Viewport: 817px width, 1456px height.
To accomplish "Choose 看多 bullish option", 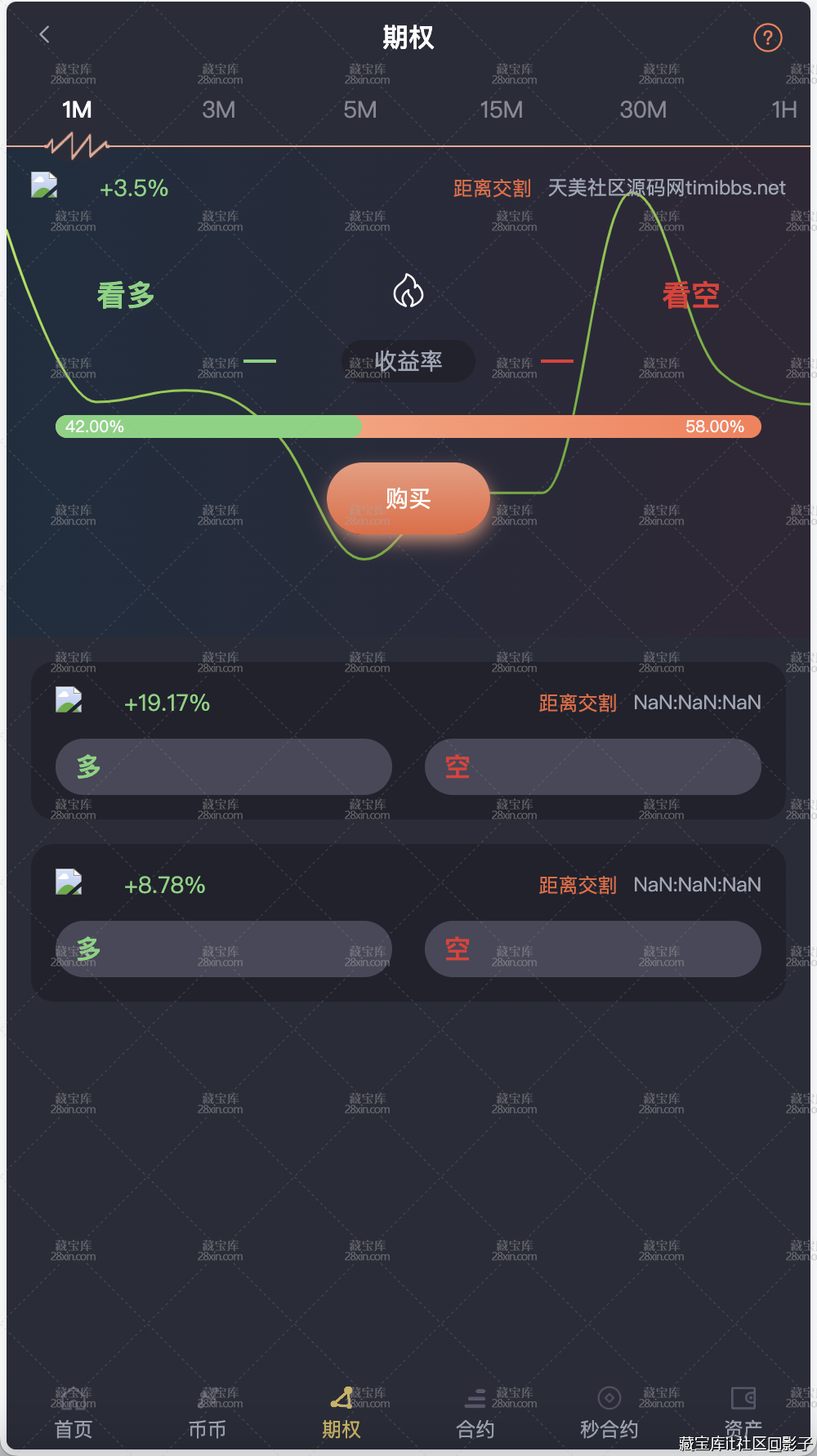I will click(126, 295).
